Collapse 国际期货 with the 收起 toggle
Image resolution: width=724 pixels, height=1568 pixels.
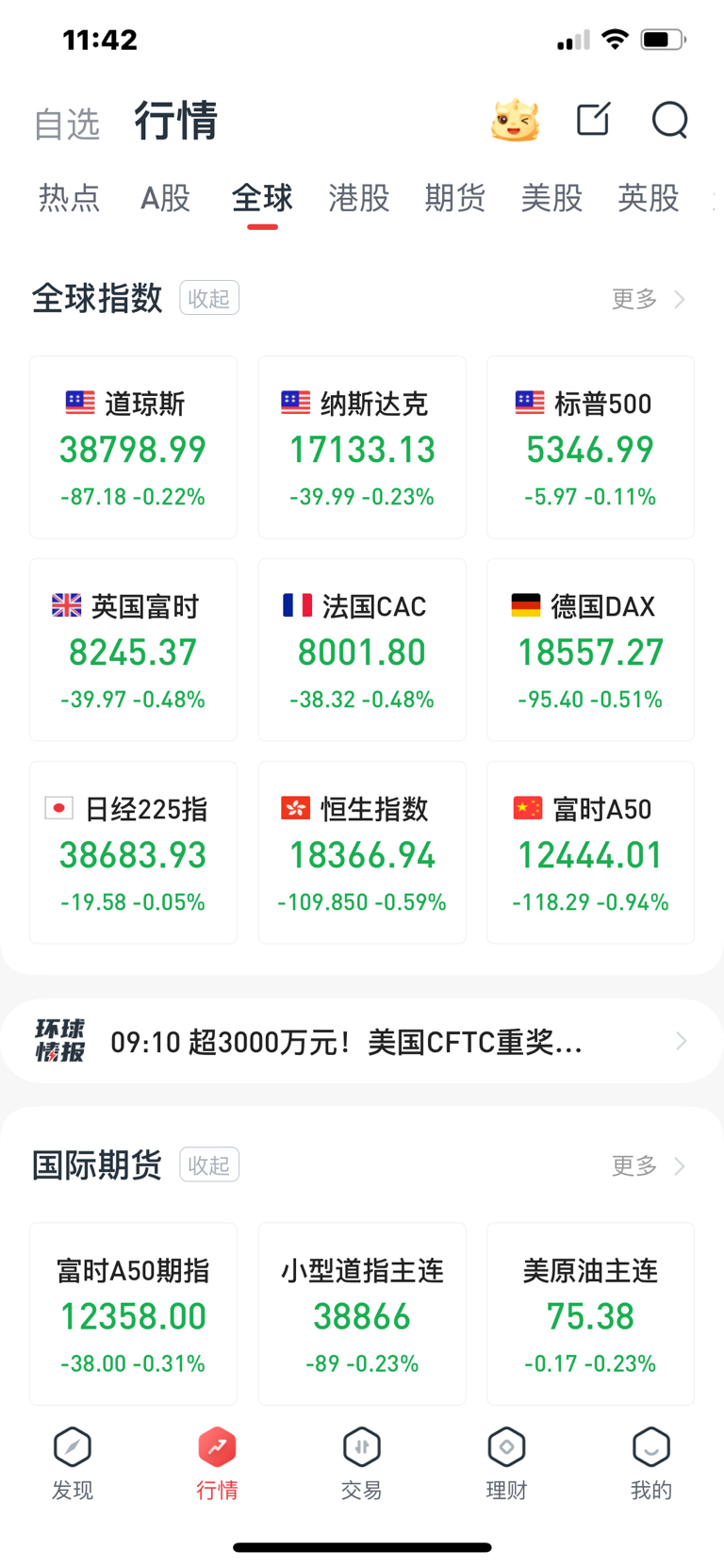pos(209,1164)
